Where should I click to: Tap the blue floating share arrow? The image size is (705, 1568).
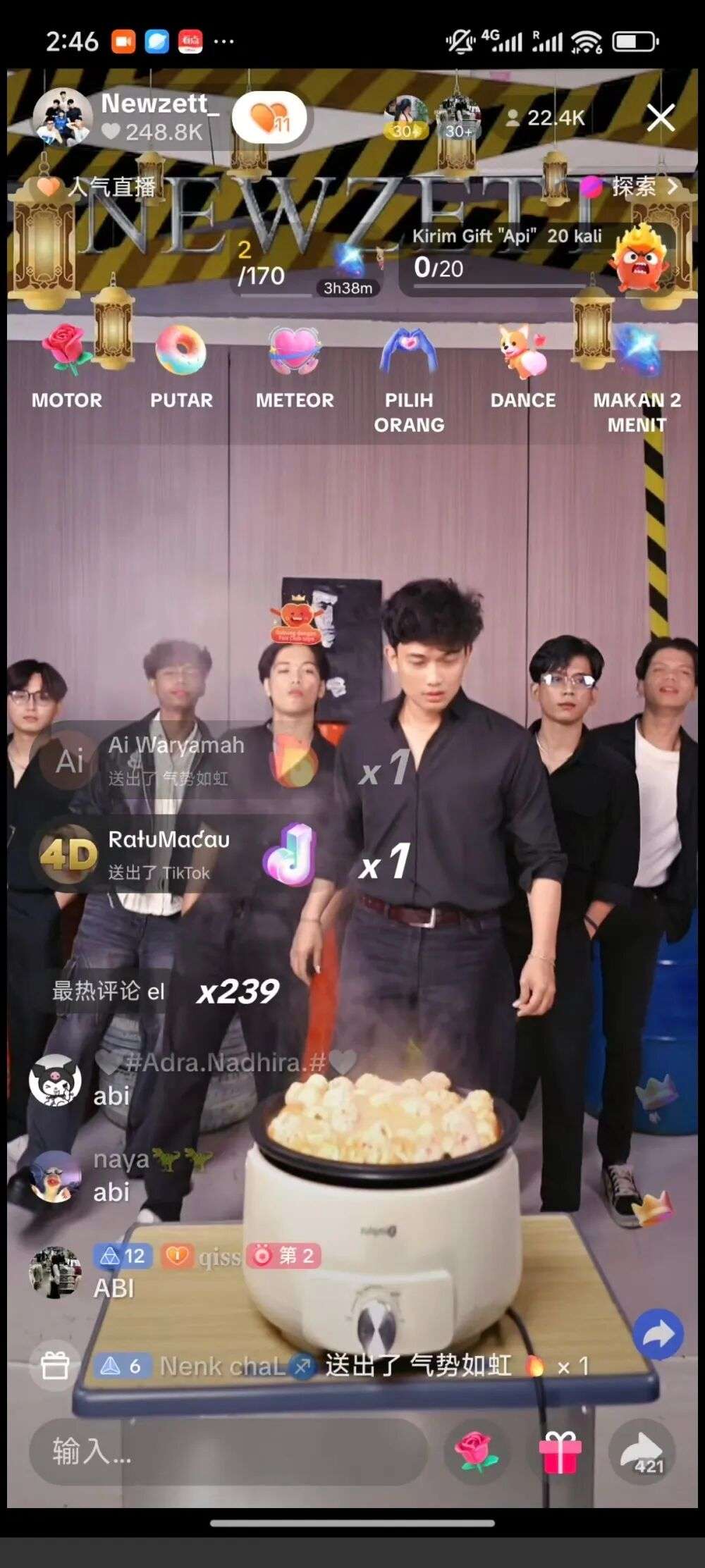point(658,1334)
